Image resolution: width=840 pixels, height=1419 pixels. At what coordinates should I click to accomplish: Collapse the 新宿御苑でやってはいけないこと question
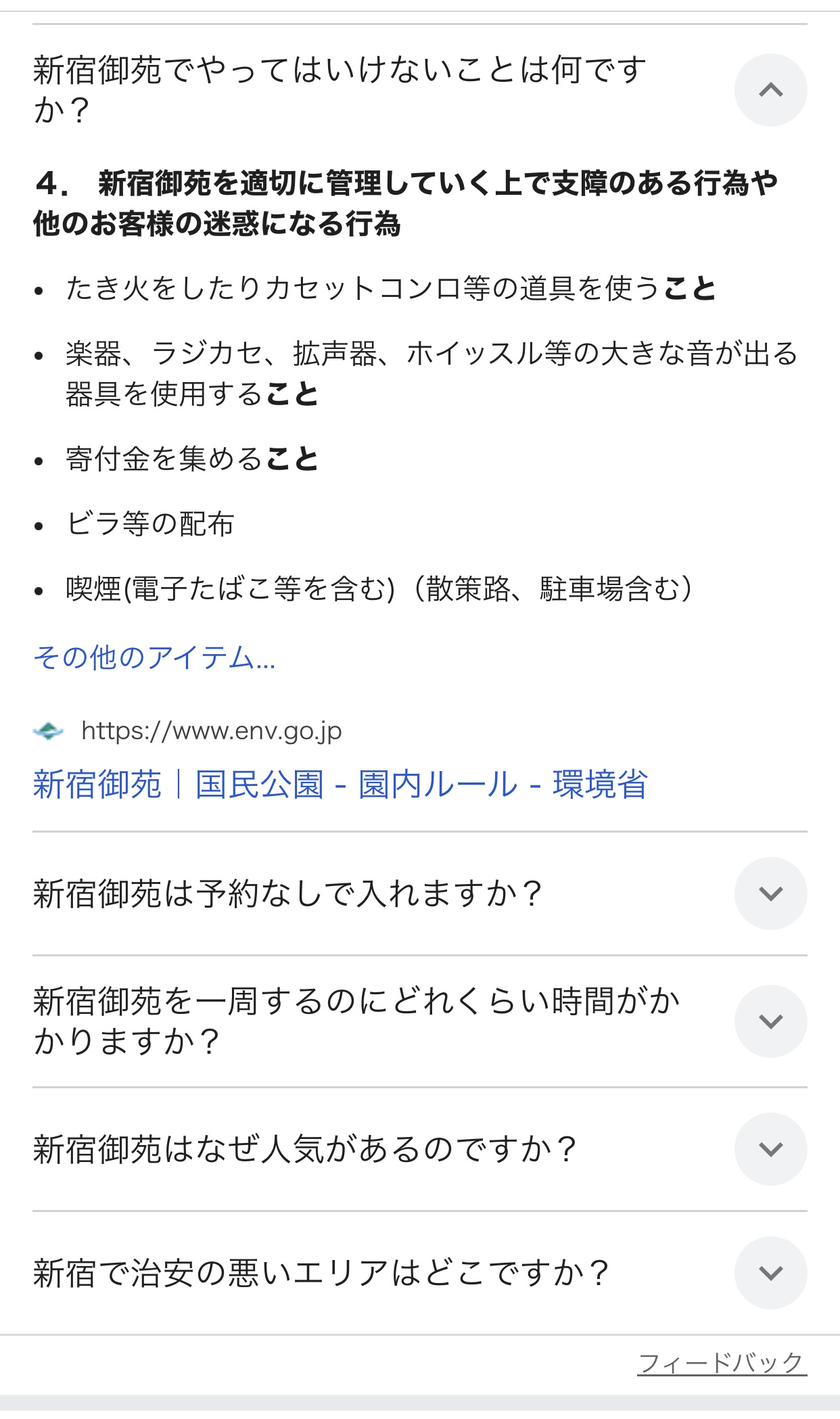[x=770, y=90]
